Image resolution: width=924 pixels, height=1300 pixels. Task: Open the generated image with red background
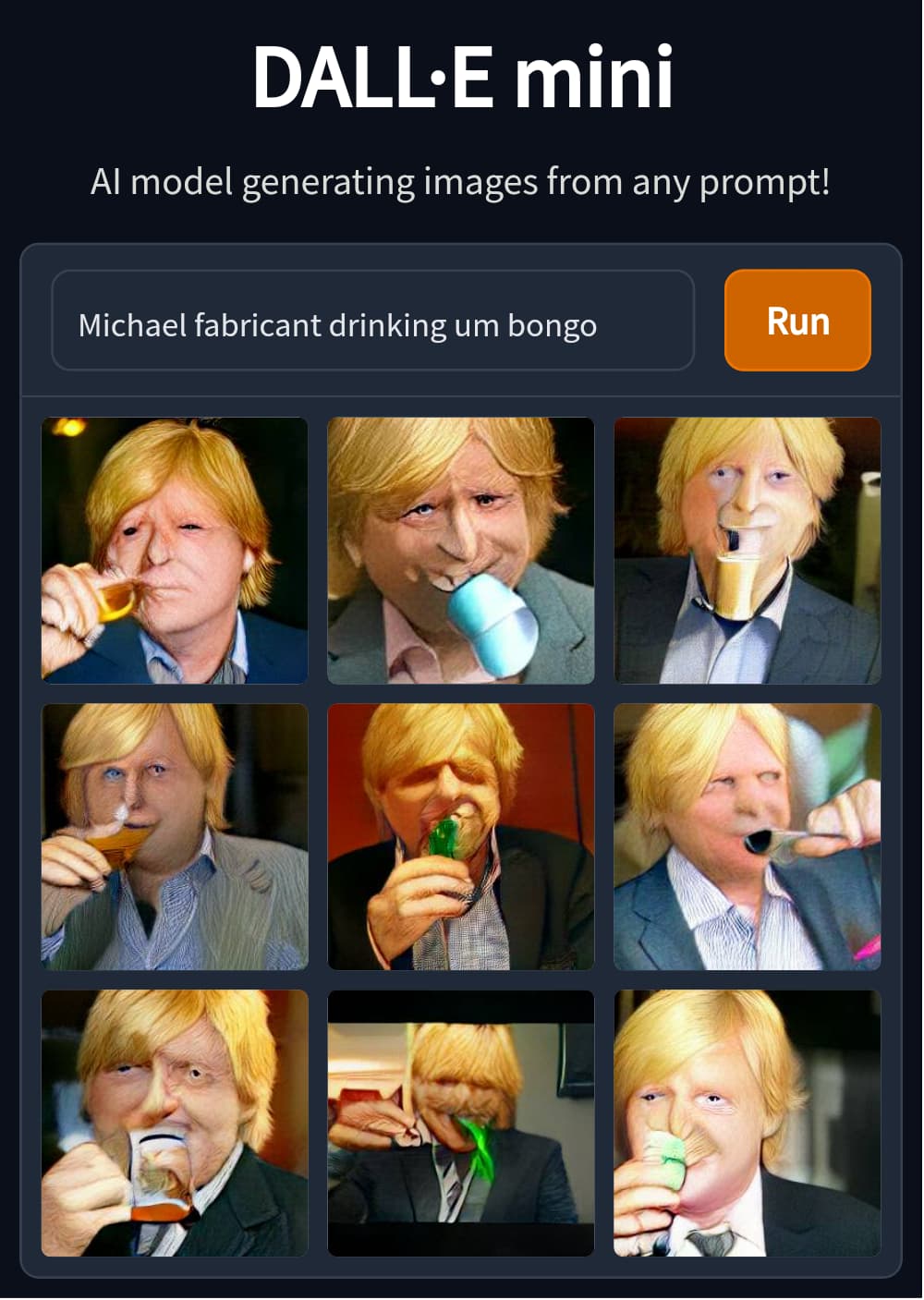460,837
